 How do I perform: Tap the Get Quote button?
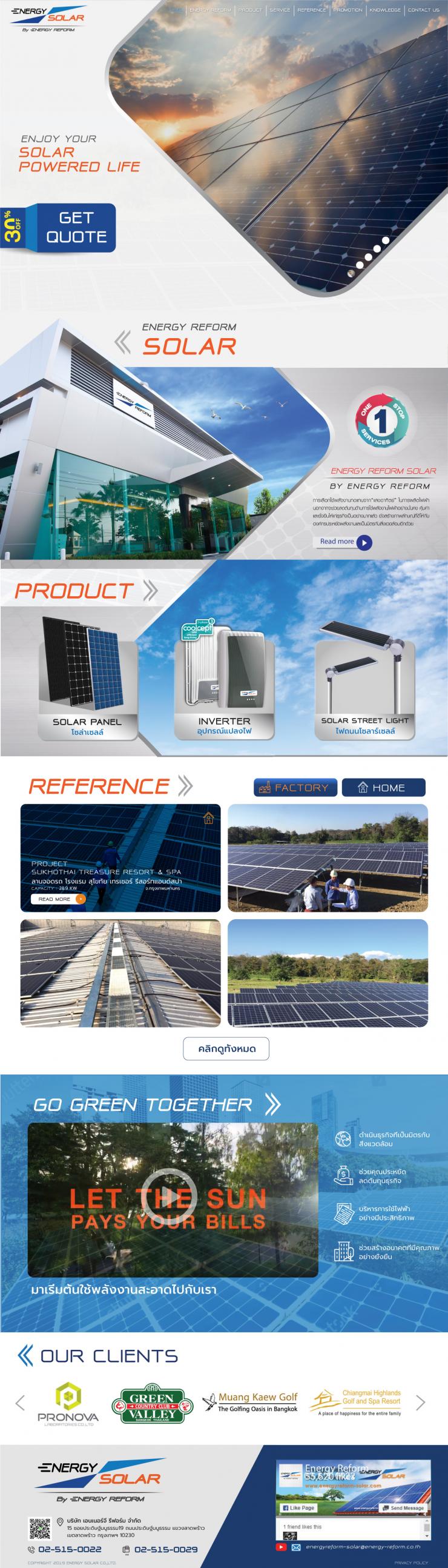[x=76, y=227]
